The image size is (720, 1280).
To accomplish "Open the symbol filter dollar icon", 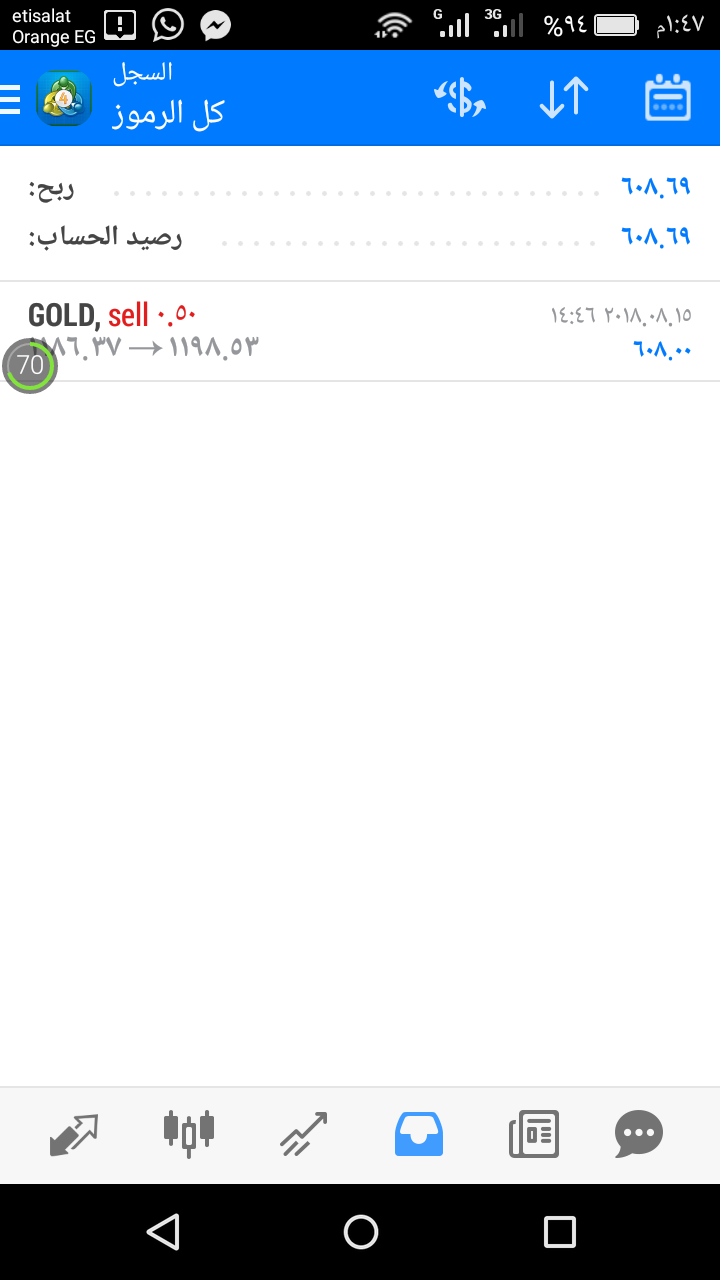I will pos(460,98).
